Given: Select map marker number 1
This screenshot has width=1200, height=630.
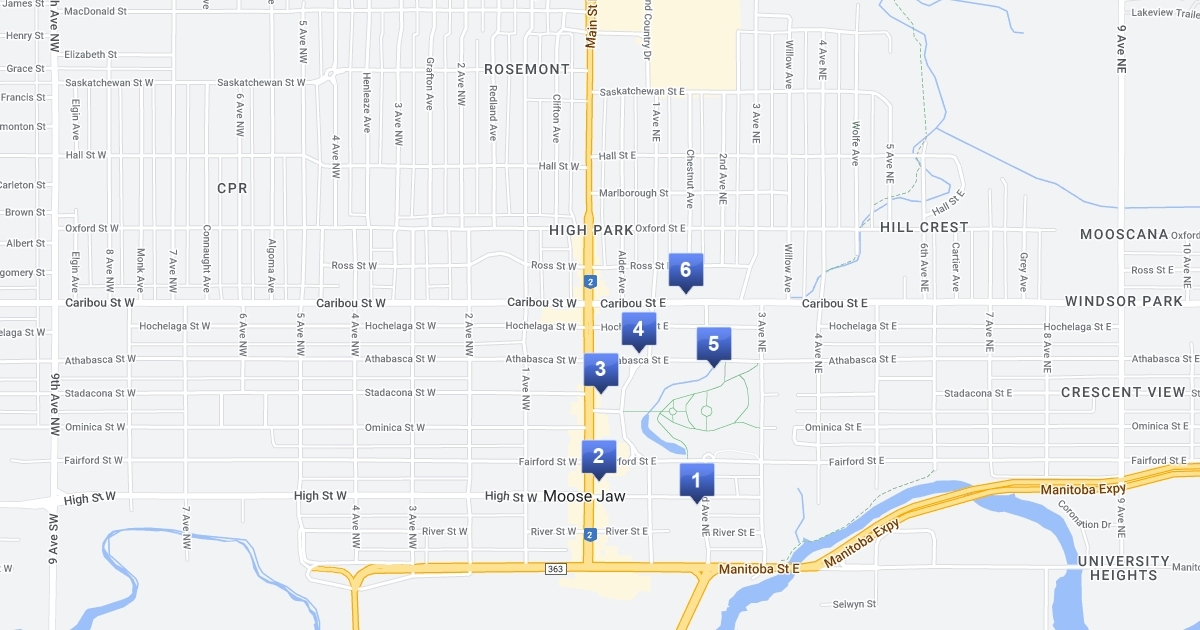Looking at the screenshot, I should point(696,481).
